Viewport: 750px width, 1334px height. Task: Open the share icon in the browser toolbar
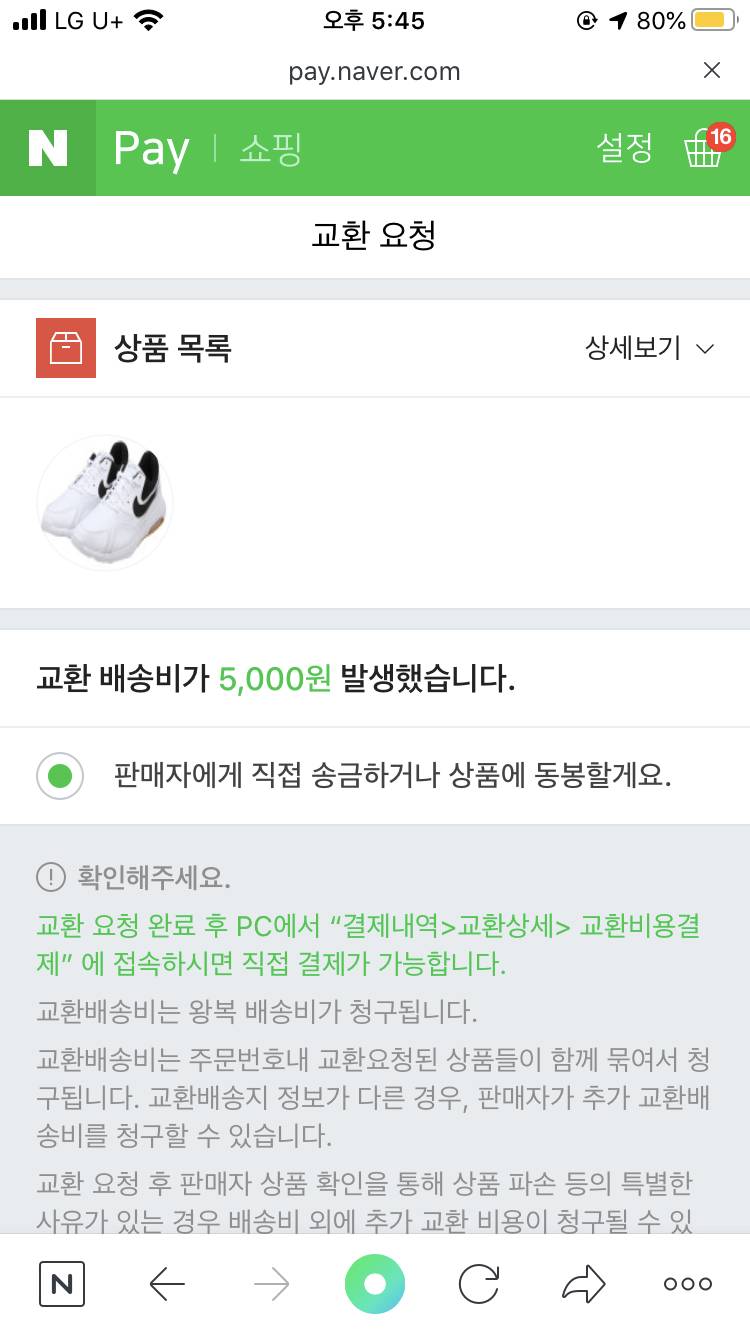pos(583,1283)
